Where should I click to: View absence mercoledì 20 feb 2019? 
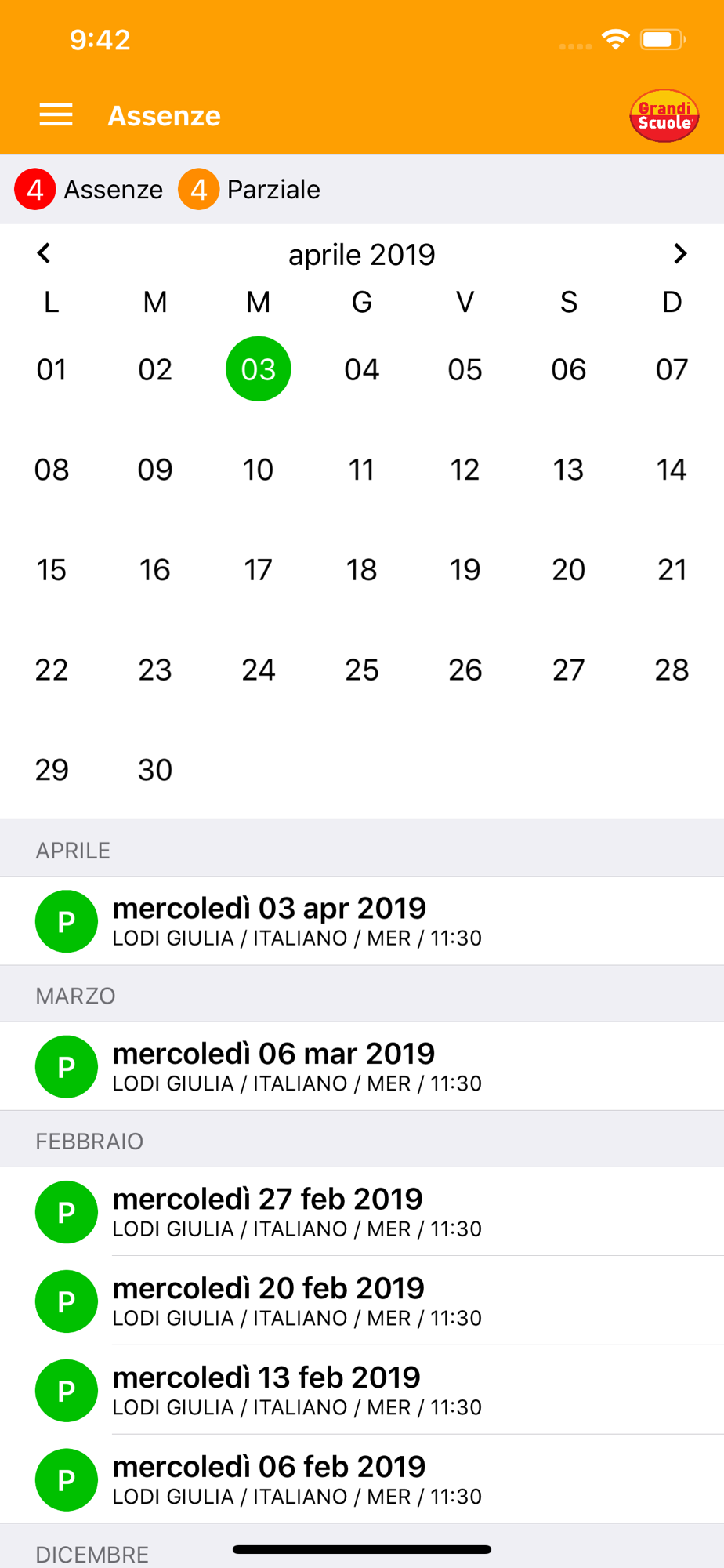click(x=362, y=1301)
